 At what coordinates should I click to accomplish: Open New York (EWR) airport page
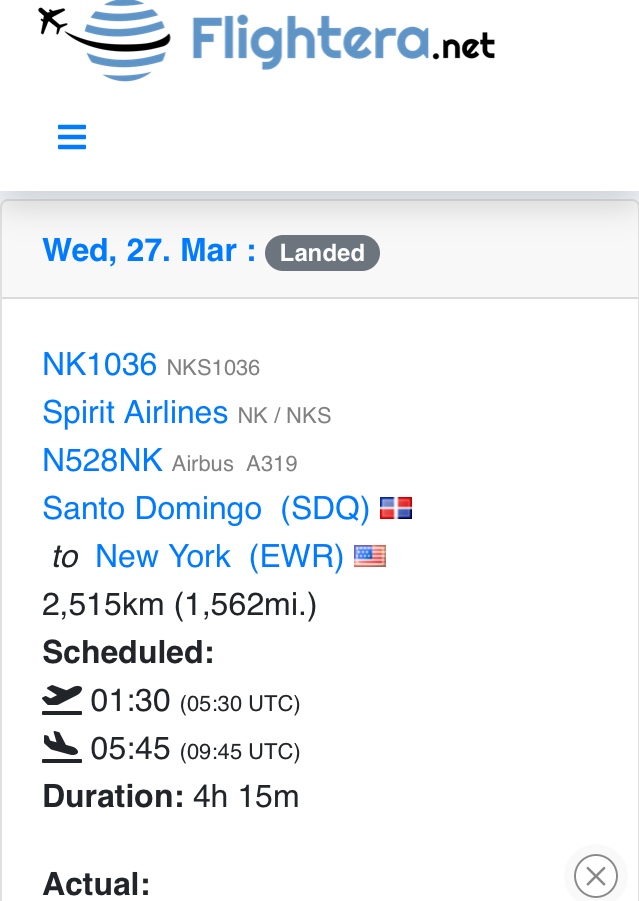(x=219, y=557)
